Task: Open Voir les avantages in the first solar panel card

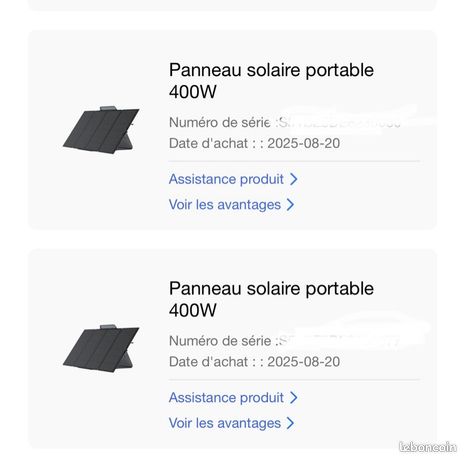Action: [x=231, y=205]
